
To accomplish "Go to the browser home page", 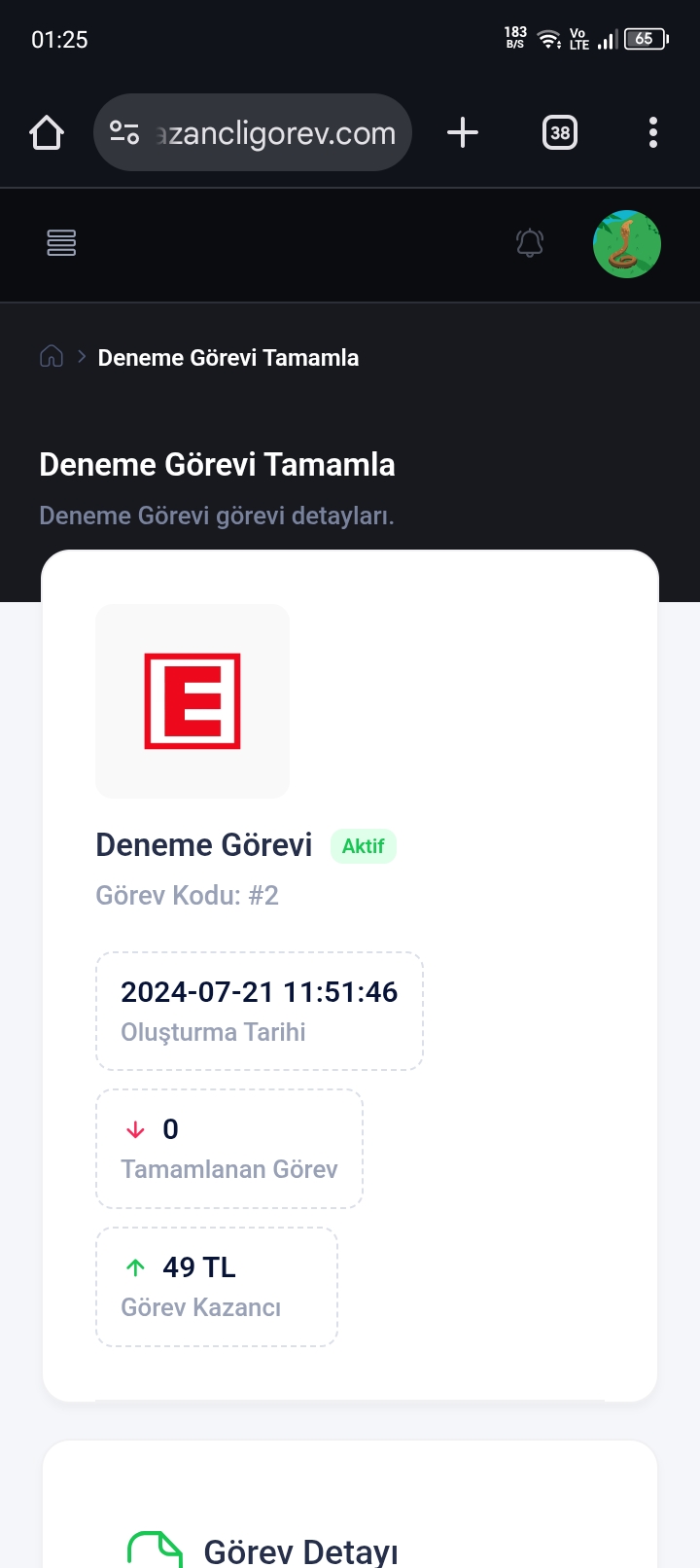I will click(47, 132).
